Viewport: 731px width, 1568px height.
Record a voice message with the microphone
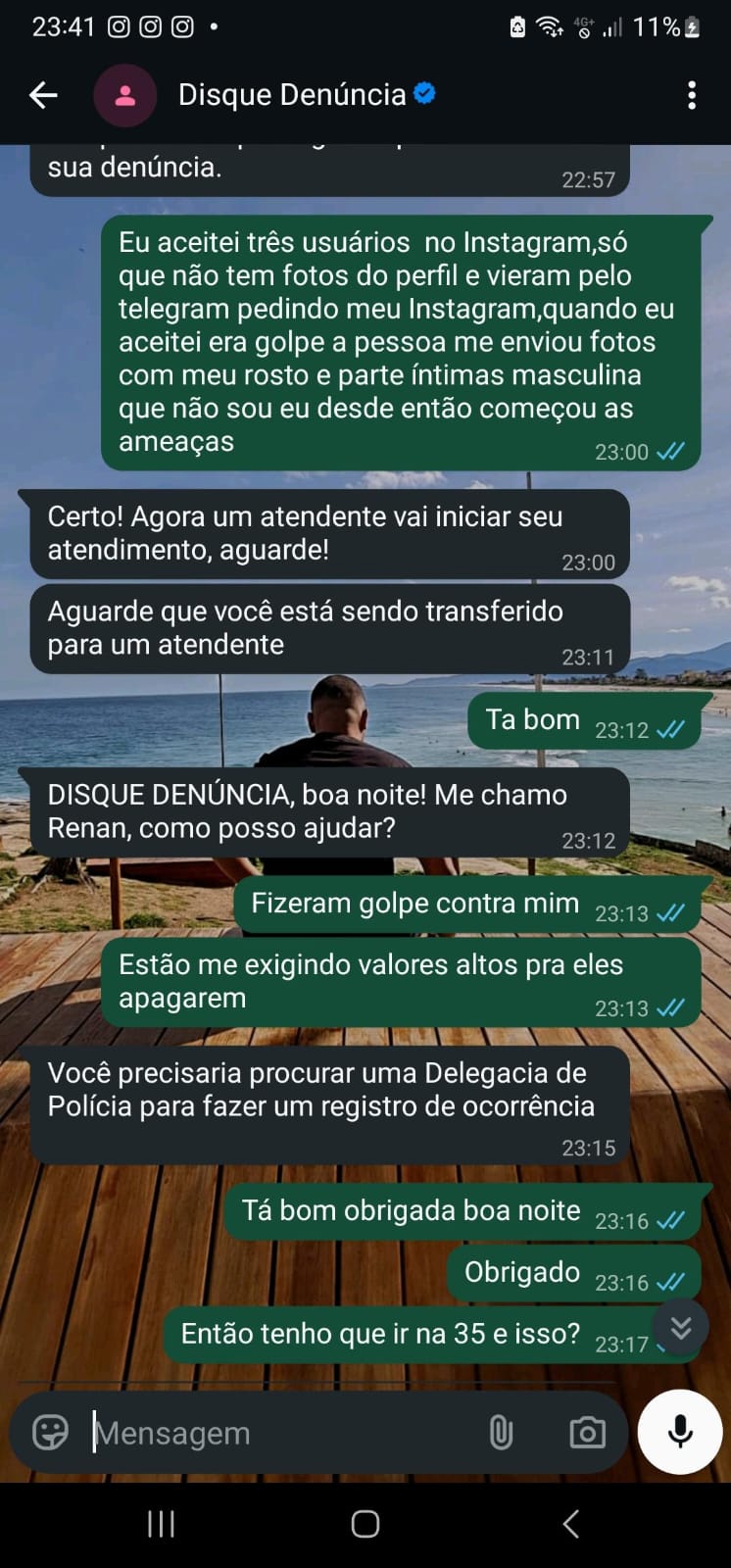pyautogui.click(x=680, y=1432)
